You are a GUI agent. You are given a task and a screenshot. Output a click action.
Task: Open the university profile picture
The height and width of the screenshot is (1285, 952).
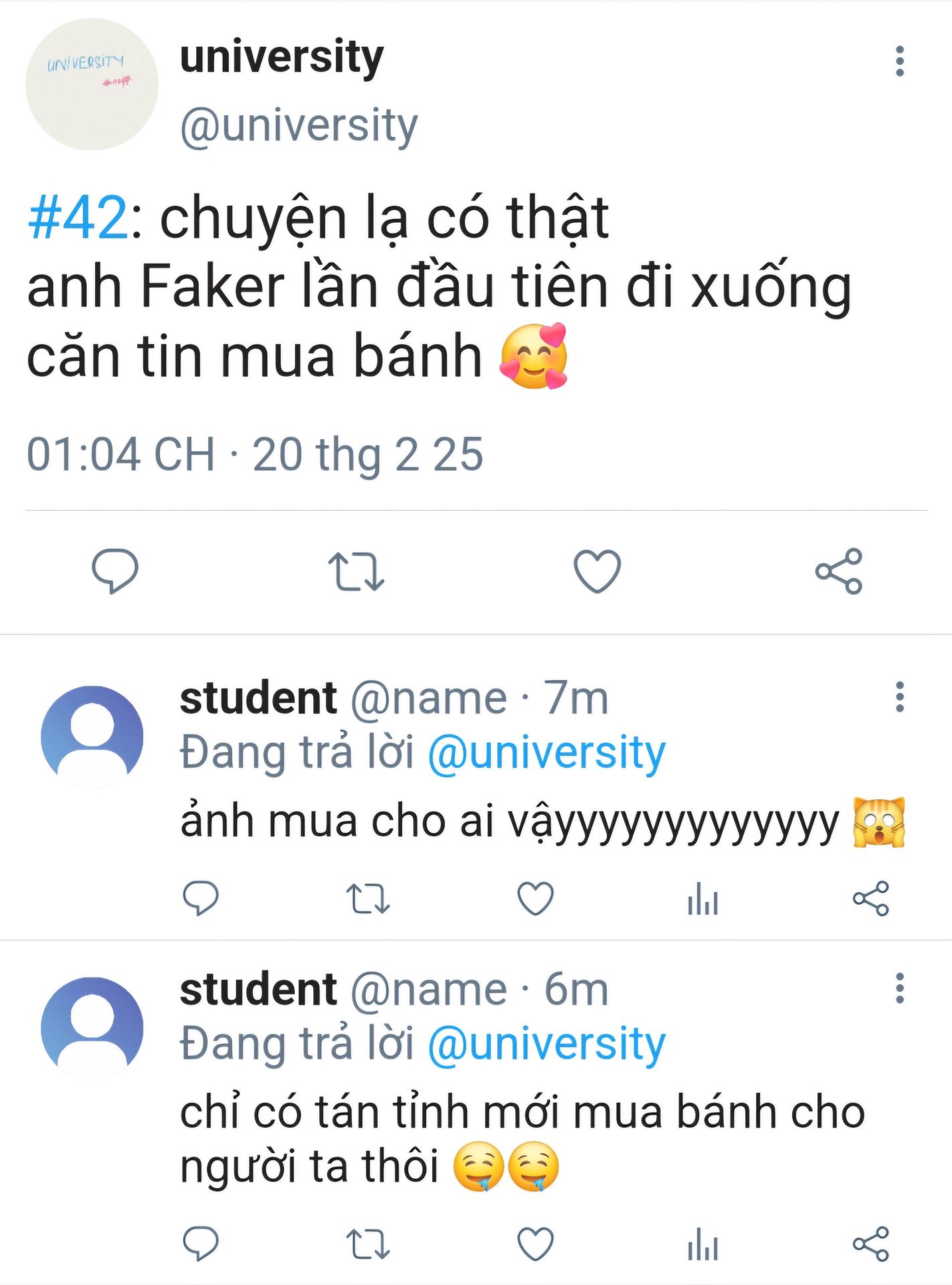[92, 84]
